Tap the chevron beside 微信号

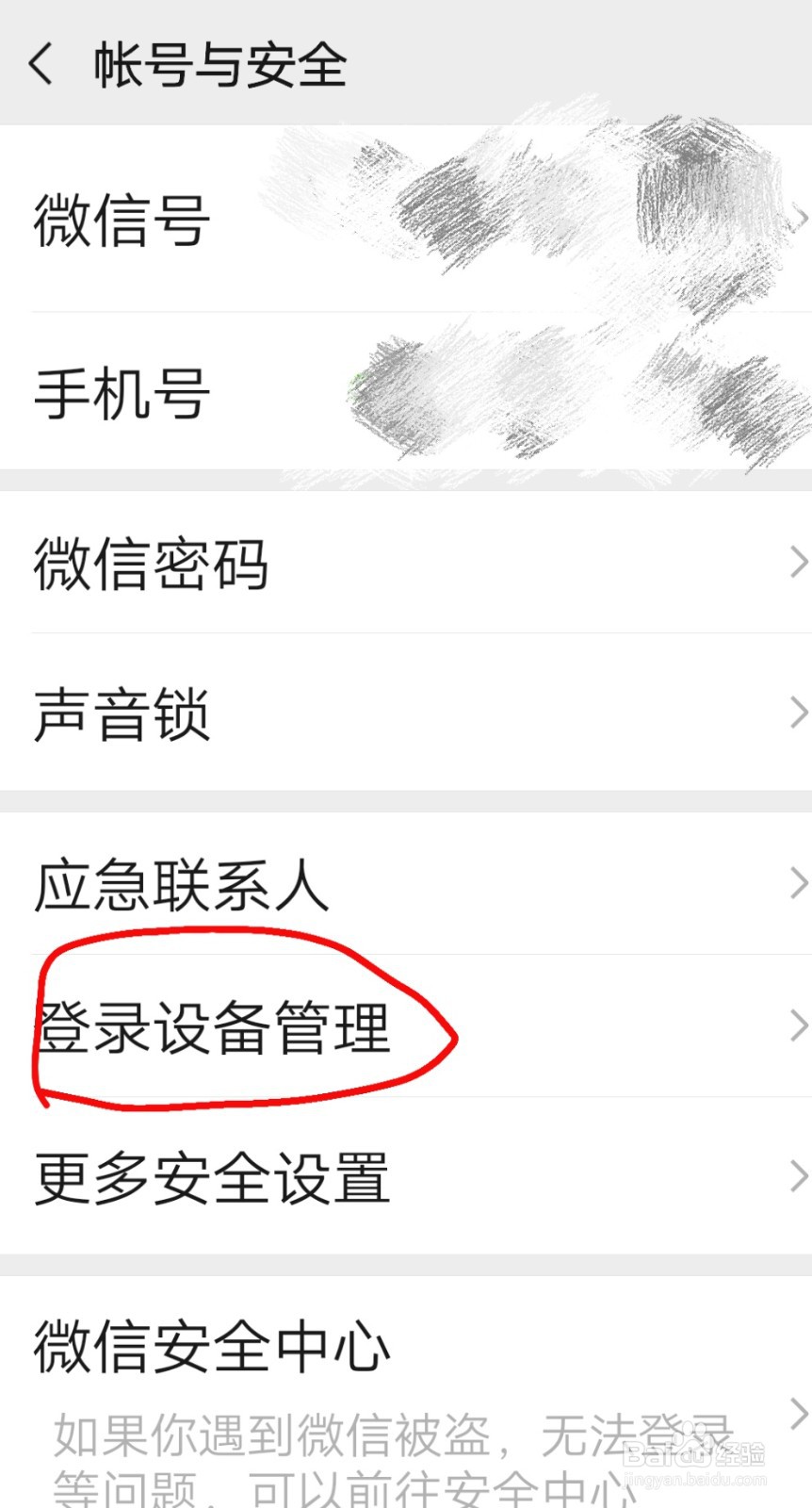pos(799,217)
